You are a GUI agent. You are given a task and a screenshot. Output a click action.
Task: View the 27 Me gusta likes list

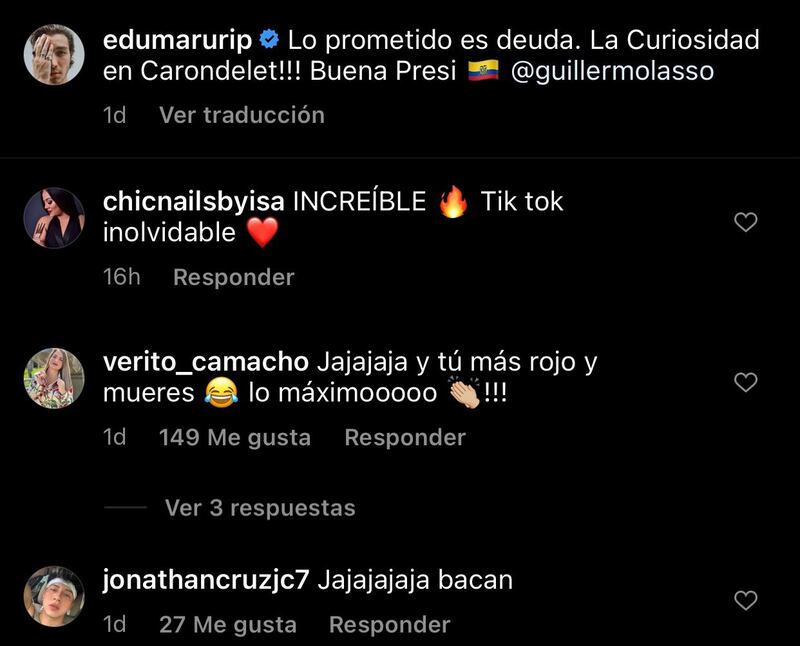pos(227,625)
